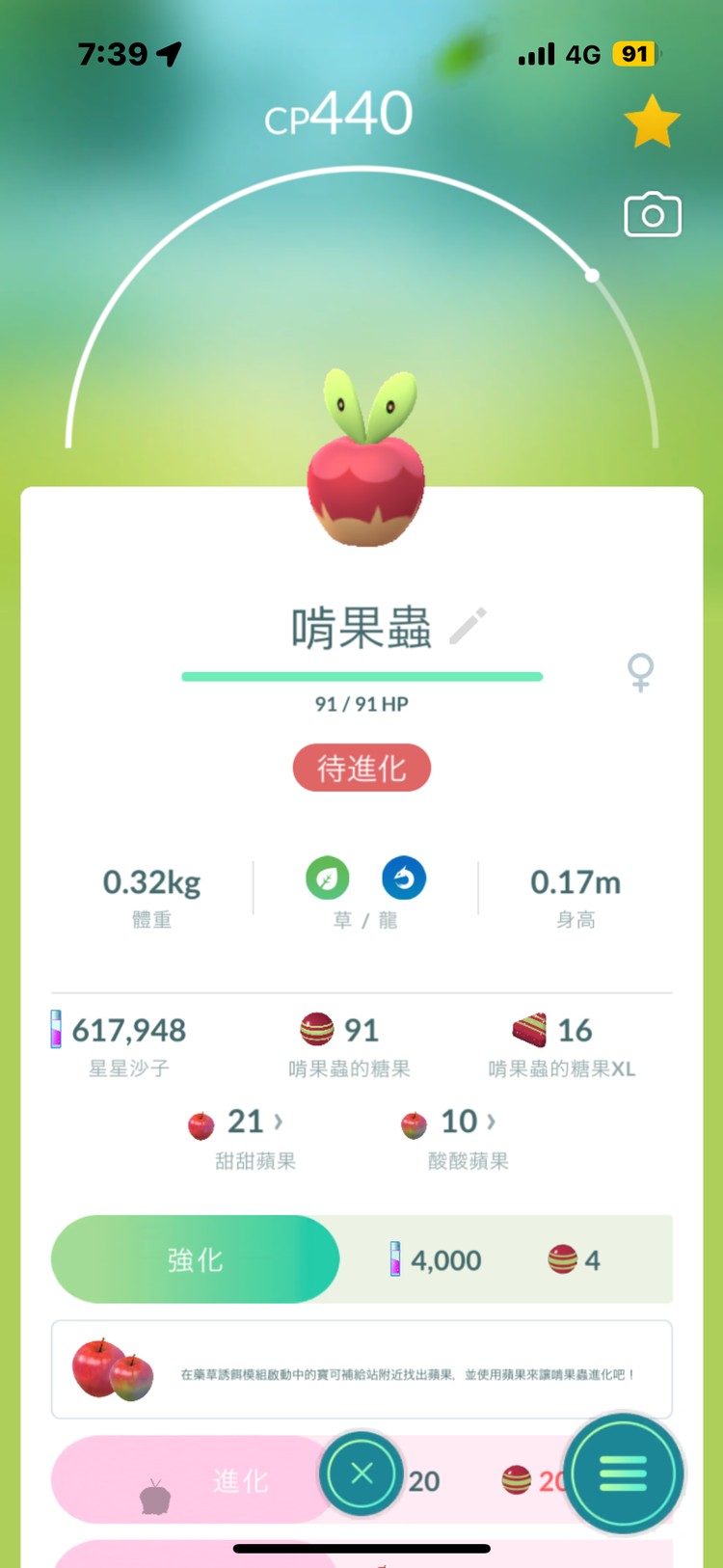Tap the 待進化 tag
This screenshot has height=1568, width=723.
(x=361, y=768)
